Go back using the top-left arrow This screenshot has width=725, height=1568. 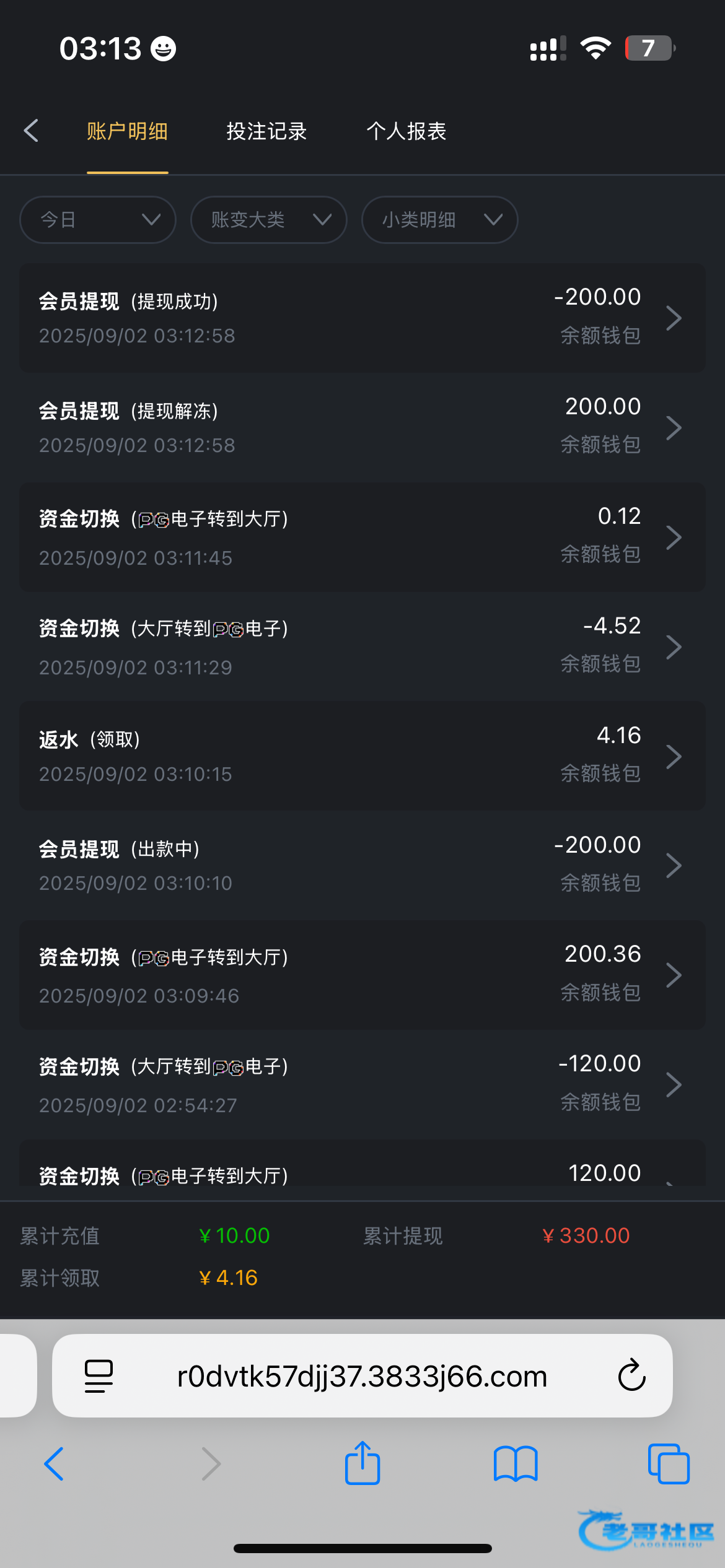point(31,131)
